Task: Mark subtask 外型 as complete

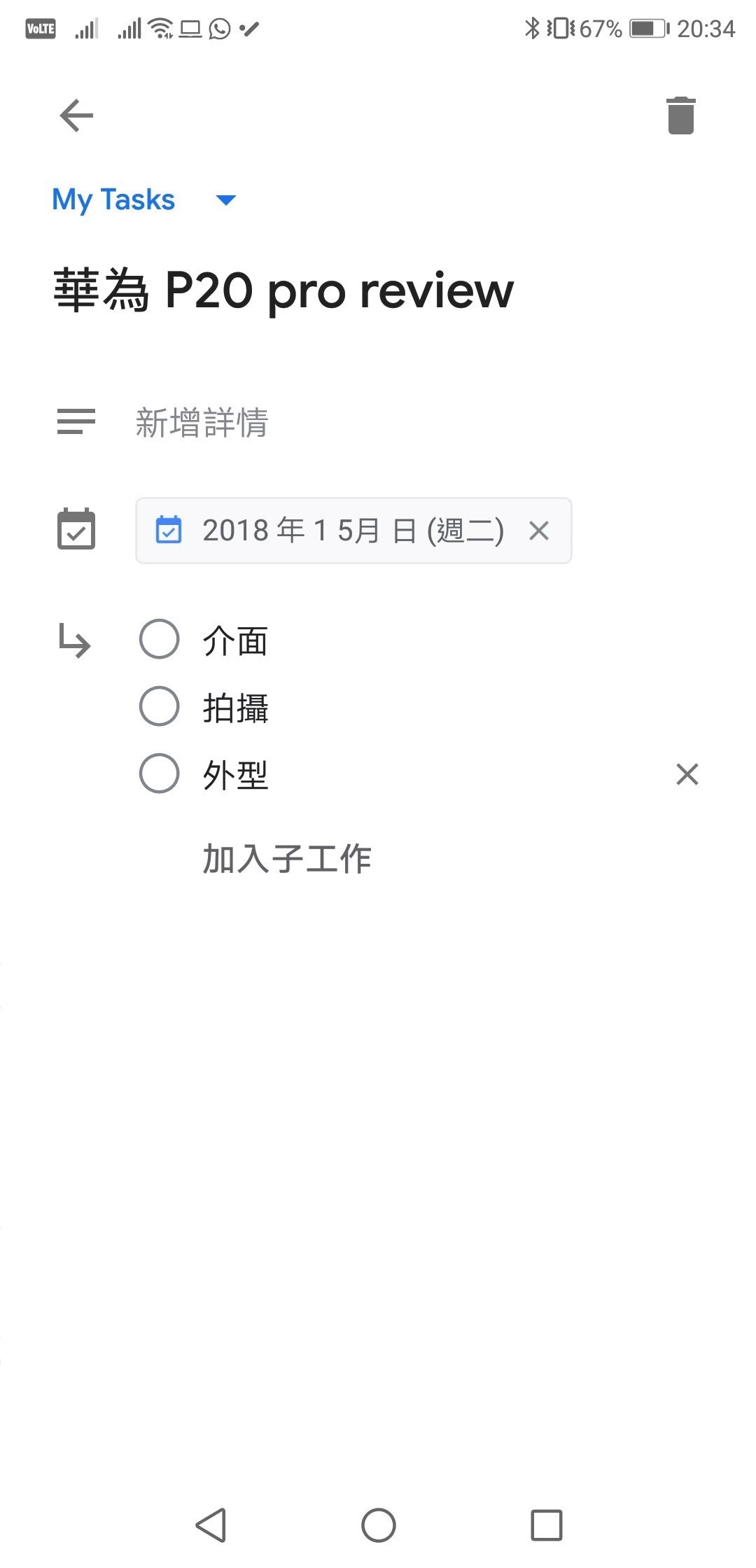Action: coord(160,773)
